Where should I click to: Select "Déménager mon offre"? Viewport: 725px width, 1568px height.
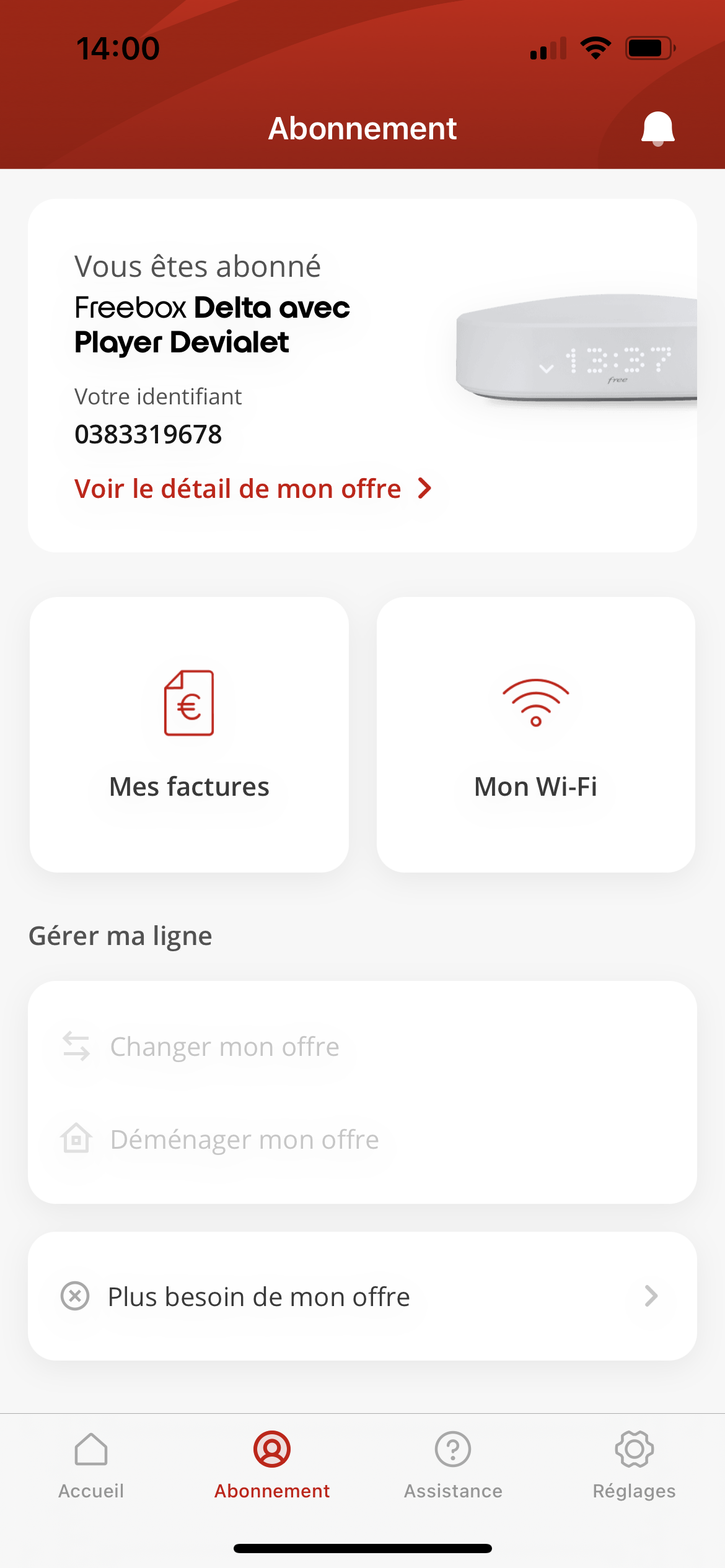(x=244, y=1139)
